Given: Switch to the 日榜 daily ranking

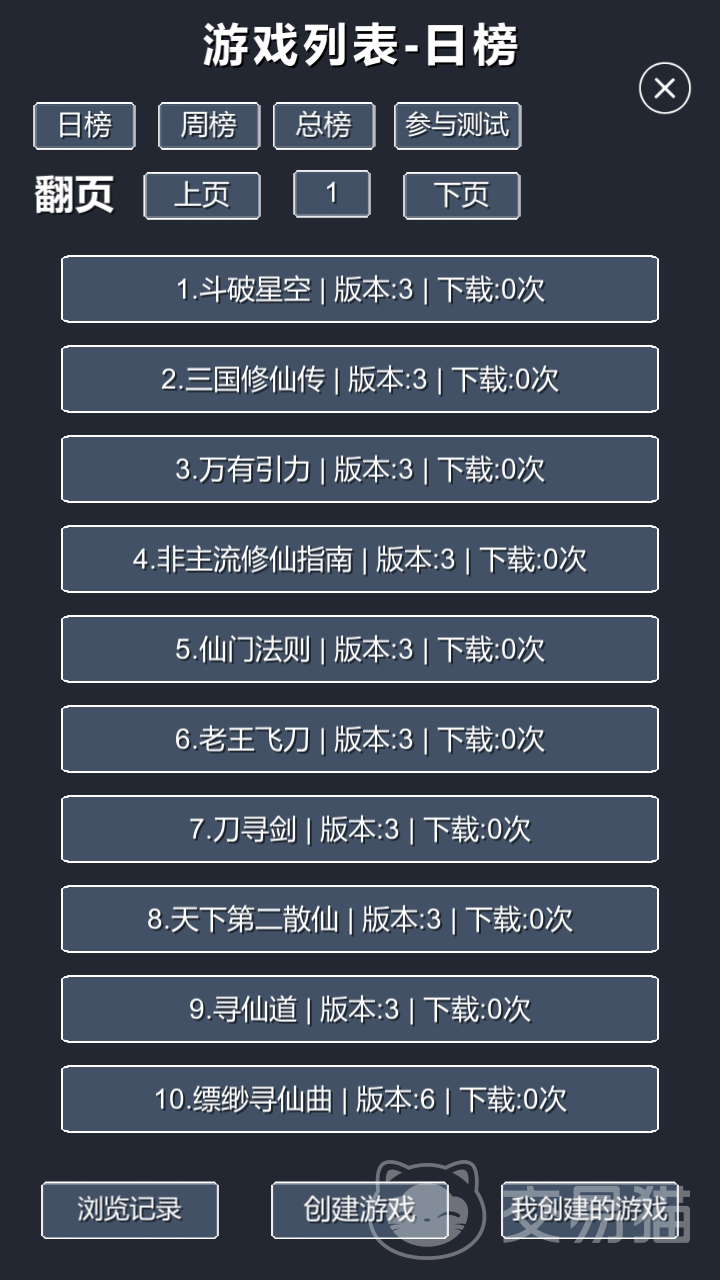Looking at the screenshot, I should click(84, 126).
